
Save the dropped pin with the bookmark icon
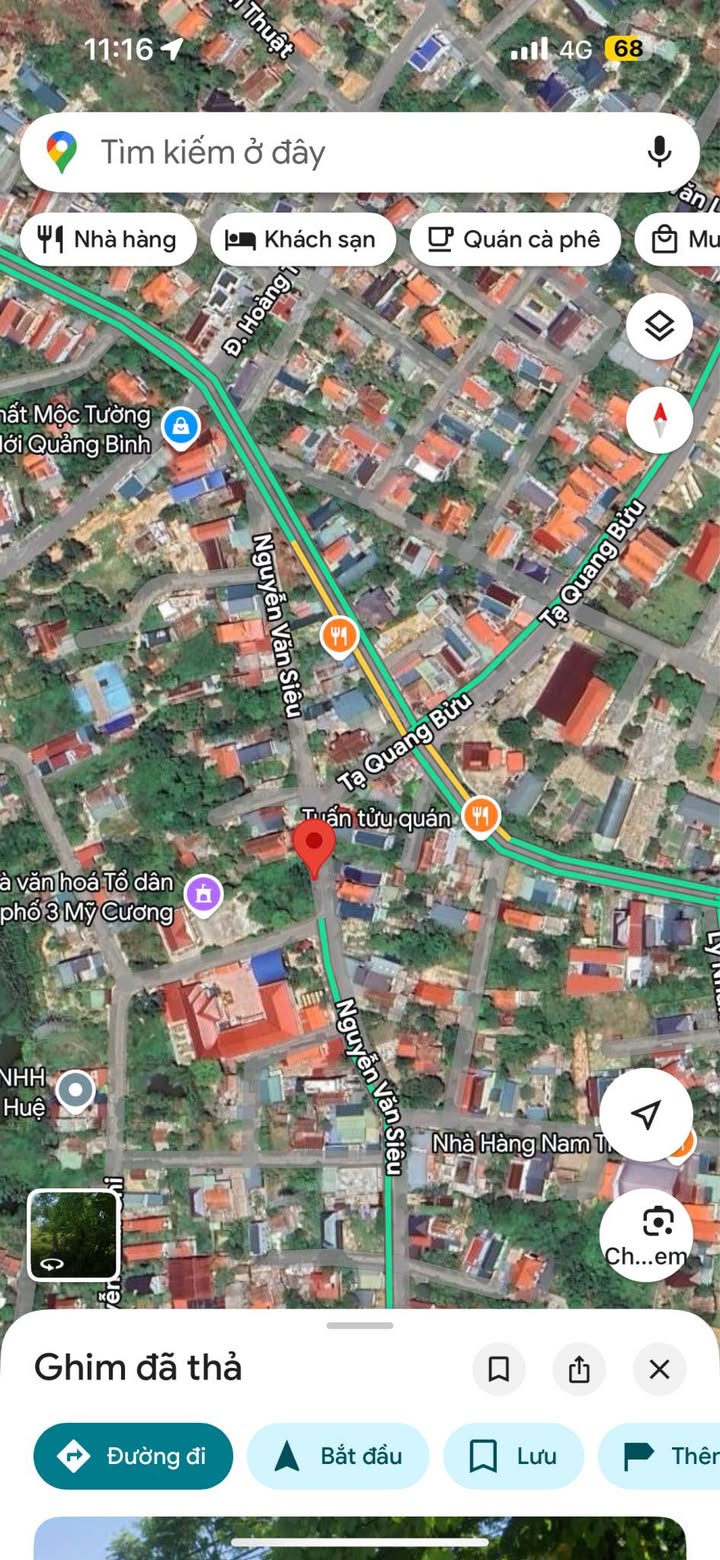point(498,1369)
